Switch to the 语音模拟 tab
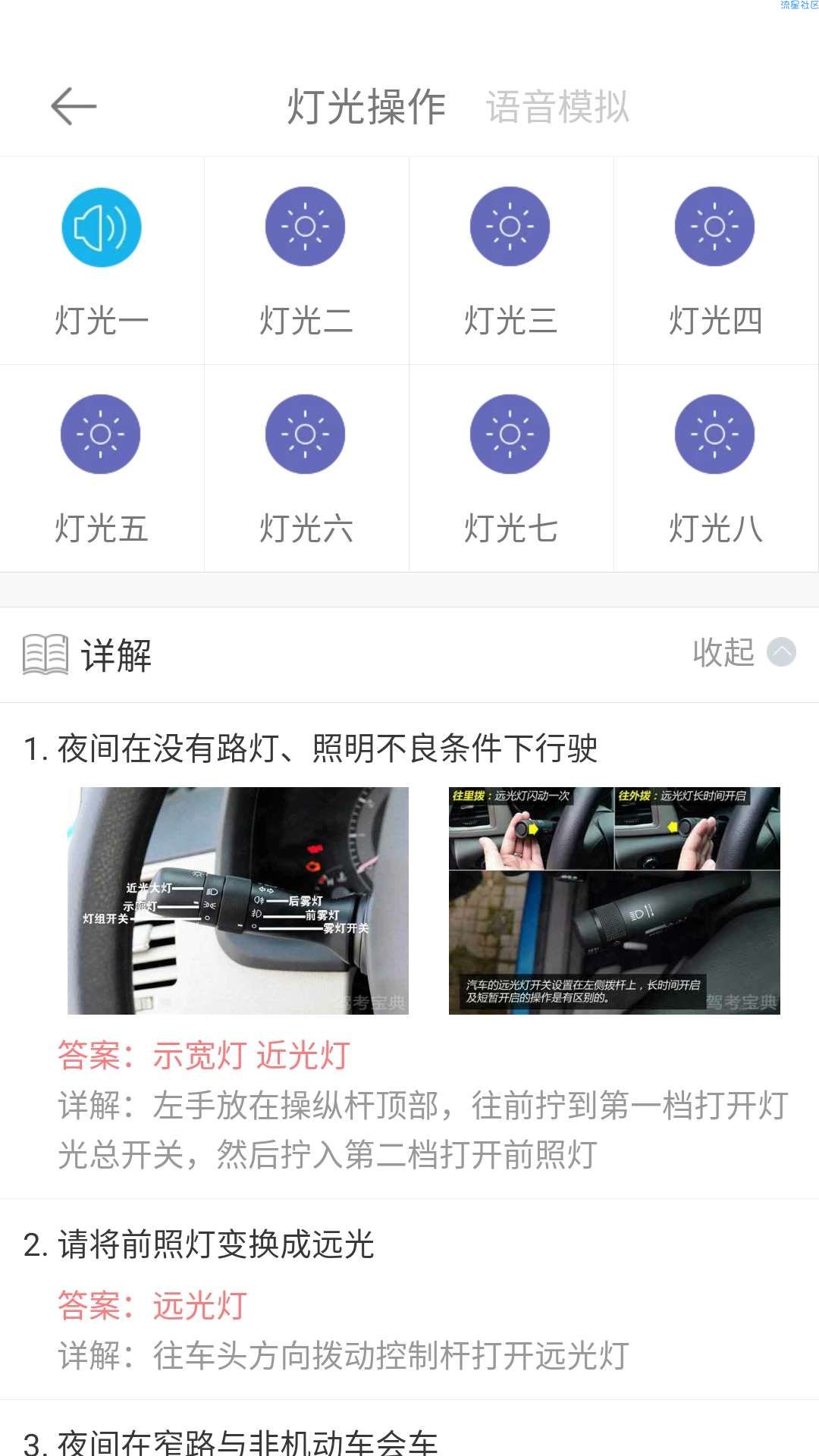This screenshot has height=1456, width=819. pyautogui.click(x=557, y=106)
